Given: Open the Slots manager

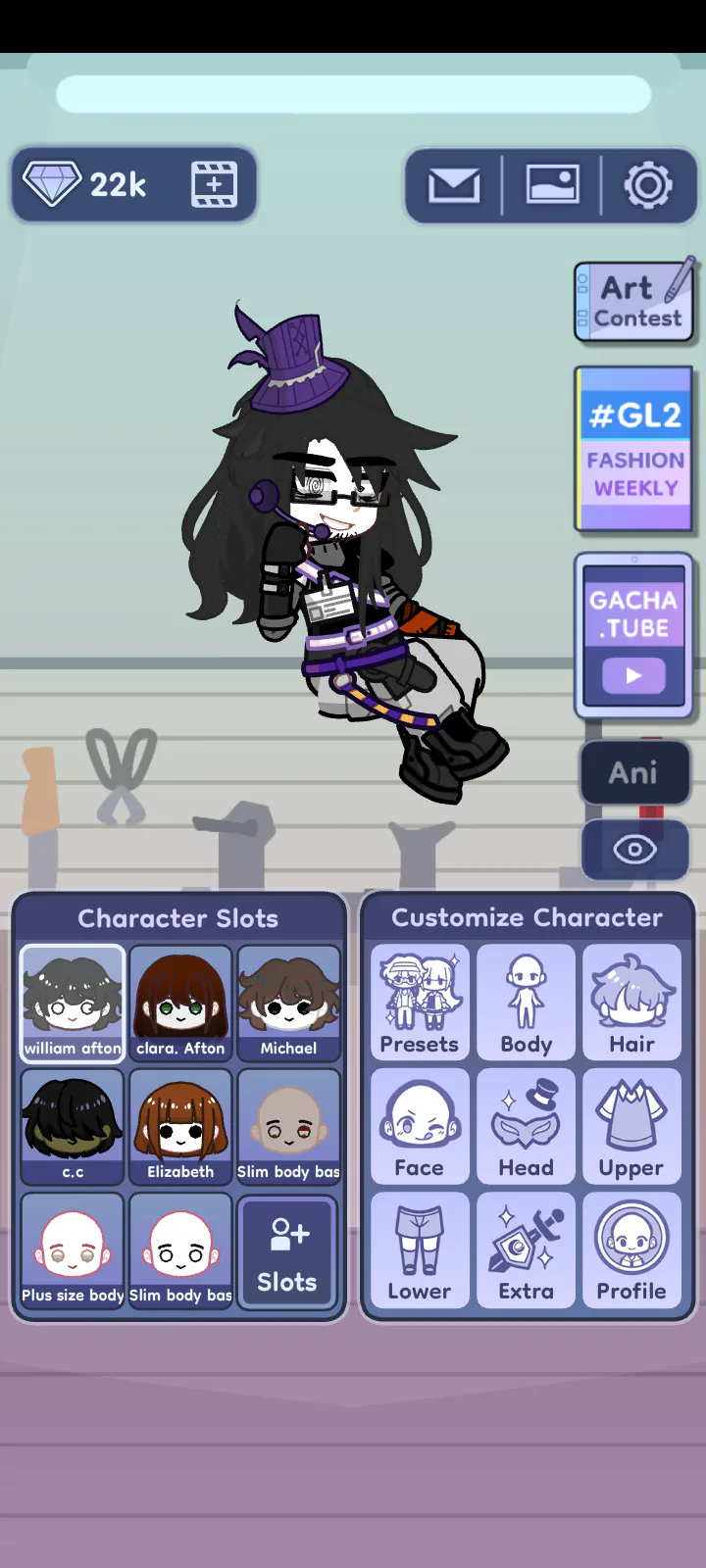Looking at the screenshot, I should pos(287,1251).
